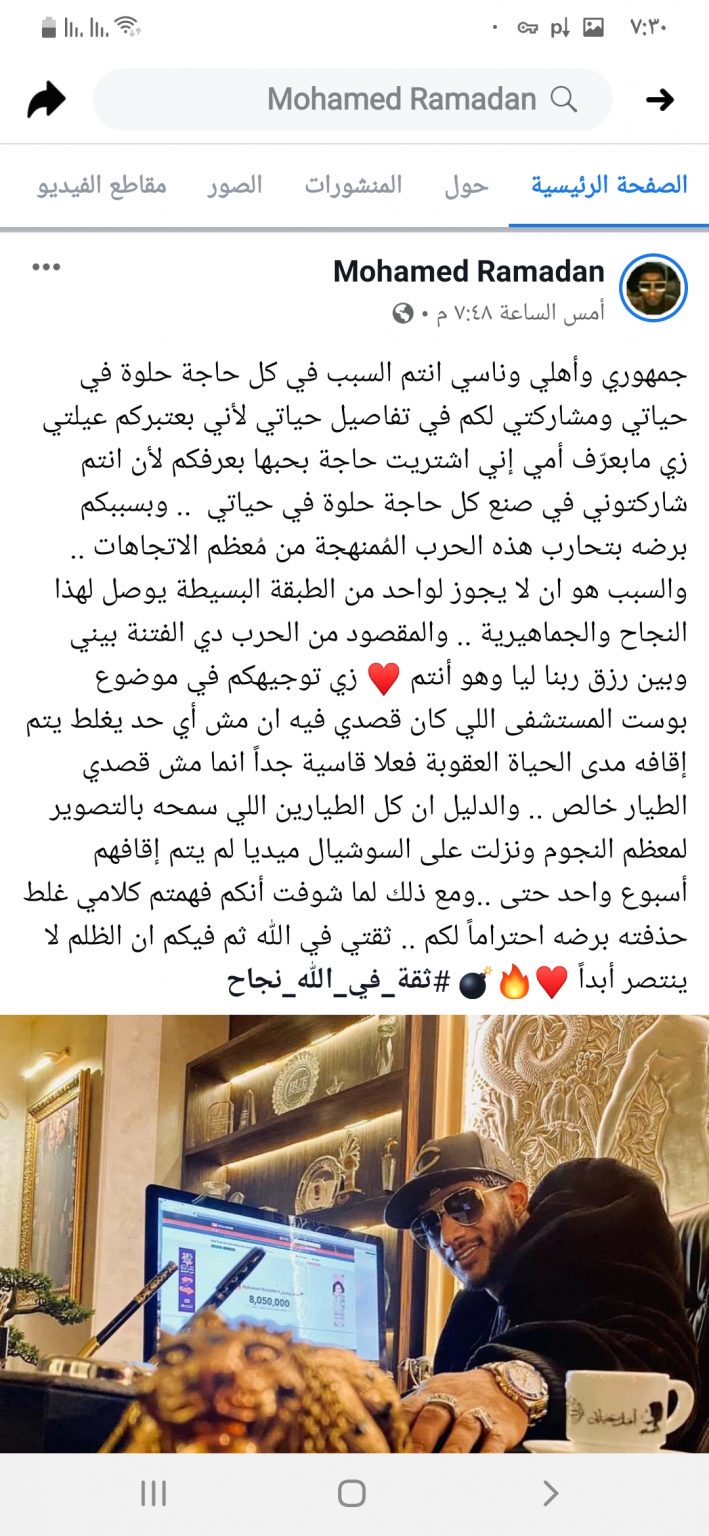
Task: Open the Mohamed Ramadan search field
Action: (352, 99)
